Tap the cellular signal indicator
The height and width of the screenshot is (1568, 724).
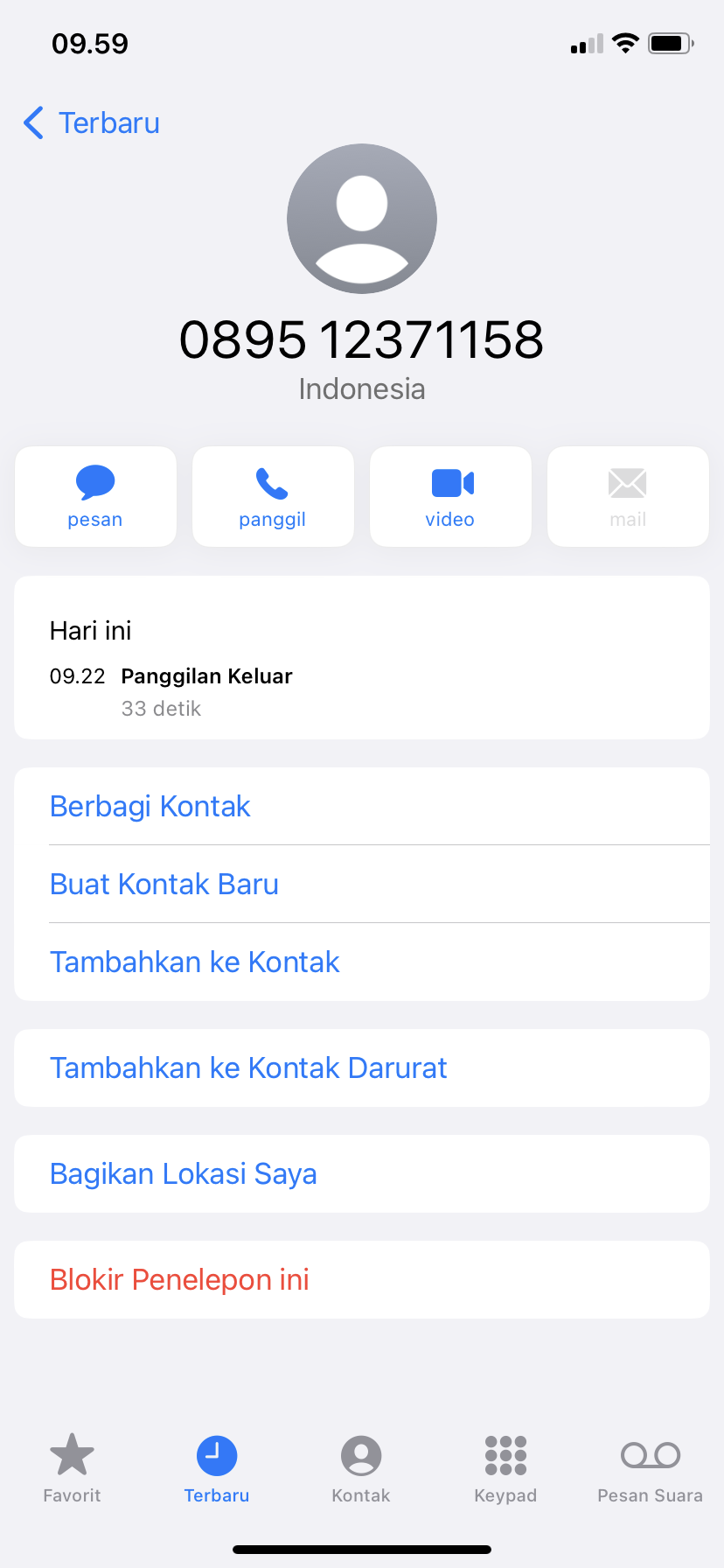(x=584, y=43)
